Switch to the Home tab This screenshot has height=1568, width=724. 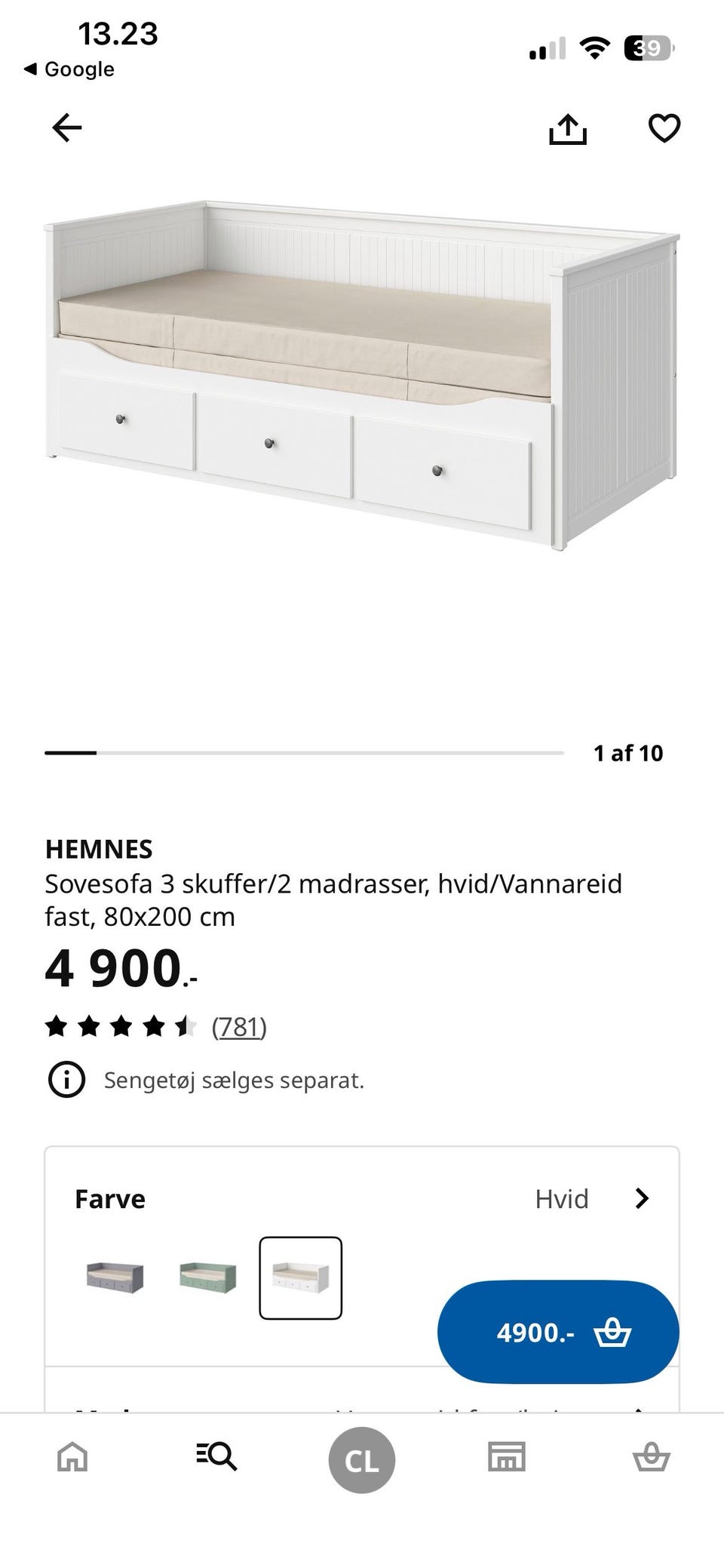pyautogui.click(x=72, y=1458)
